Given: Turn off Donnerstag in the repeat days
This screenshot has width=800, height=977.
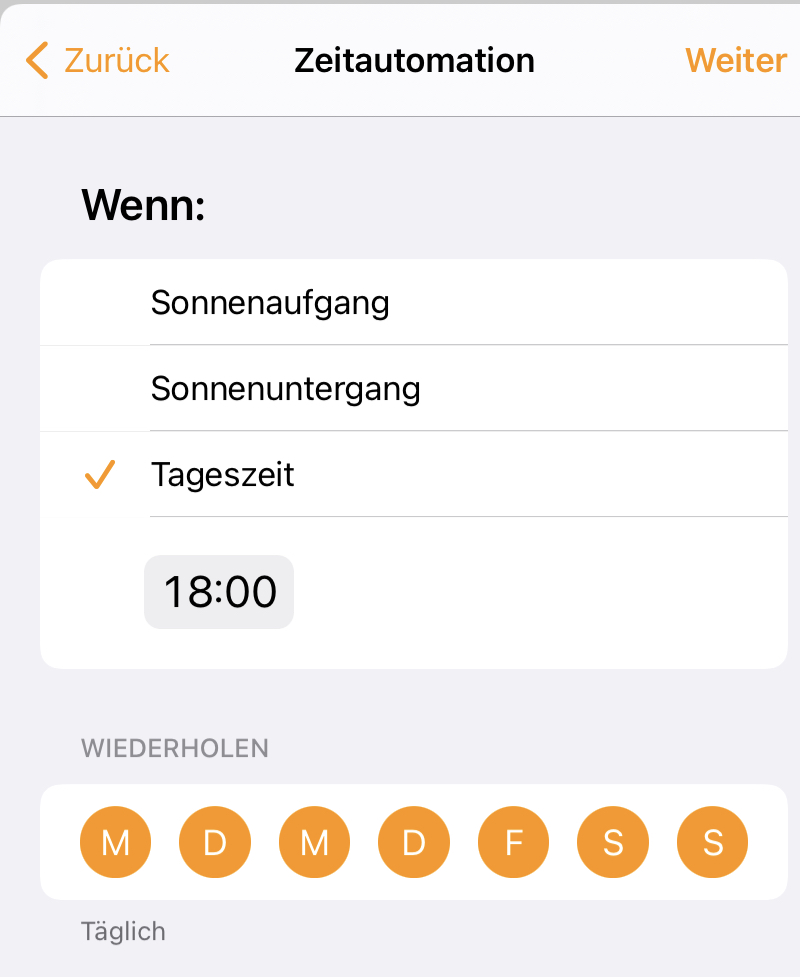Looking at the screenshot, I should coord(414,843).
